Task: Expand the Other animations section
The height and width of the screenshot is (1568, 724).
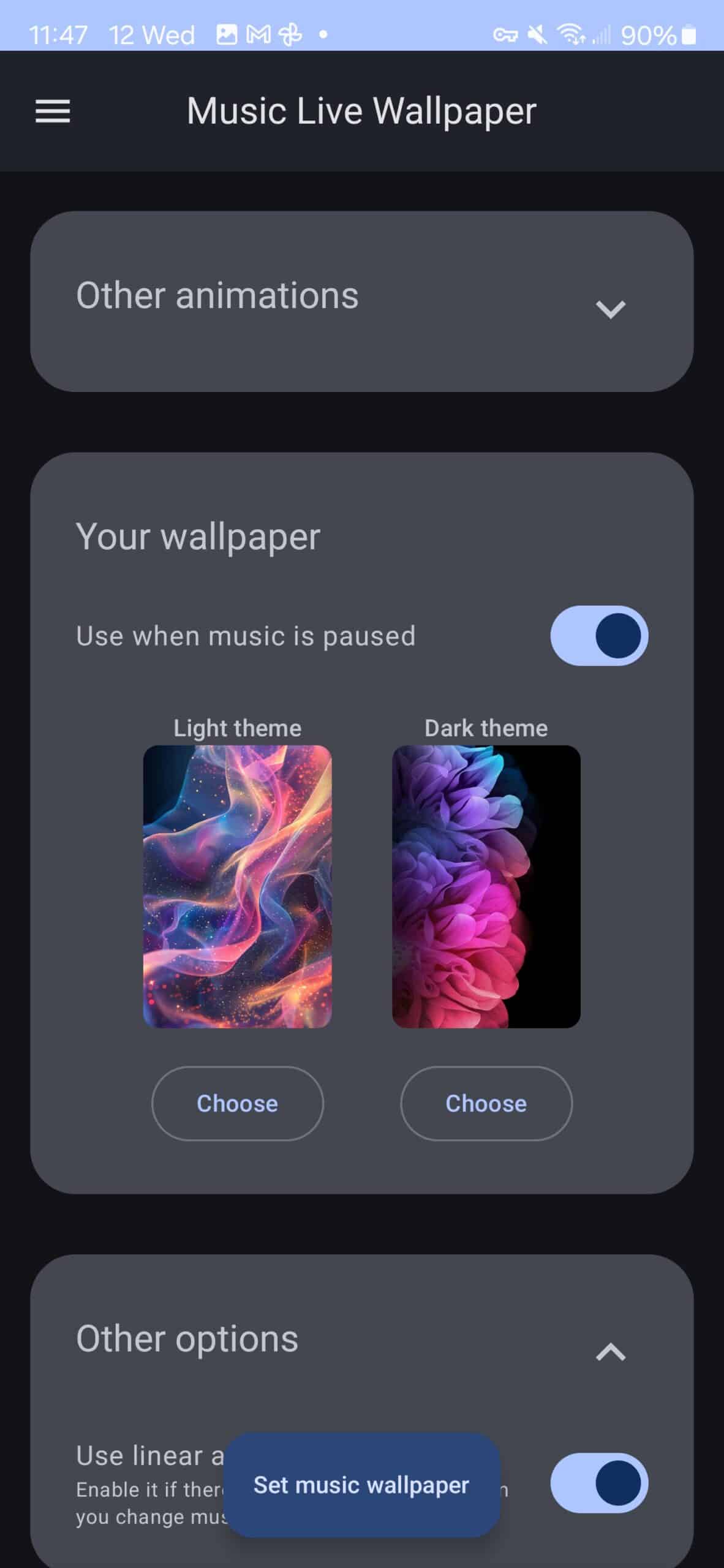Action: (x=610, y=309)
